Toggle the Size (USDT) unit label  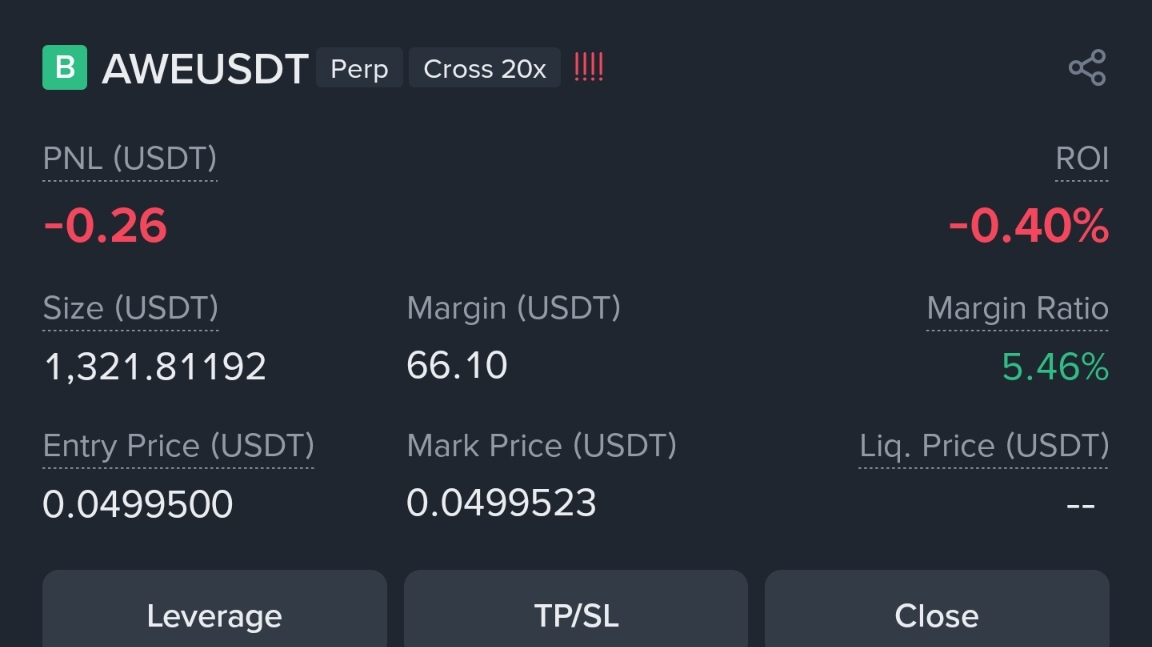(x=131, y=308)
